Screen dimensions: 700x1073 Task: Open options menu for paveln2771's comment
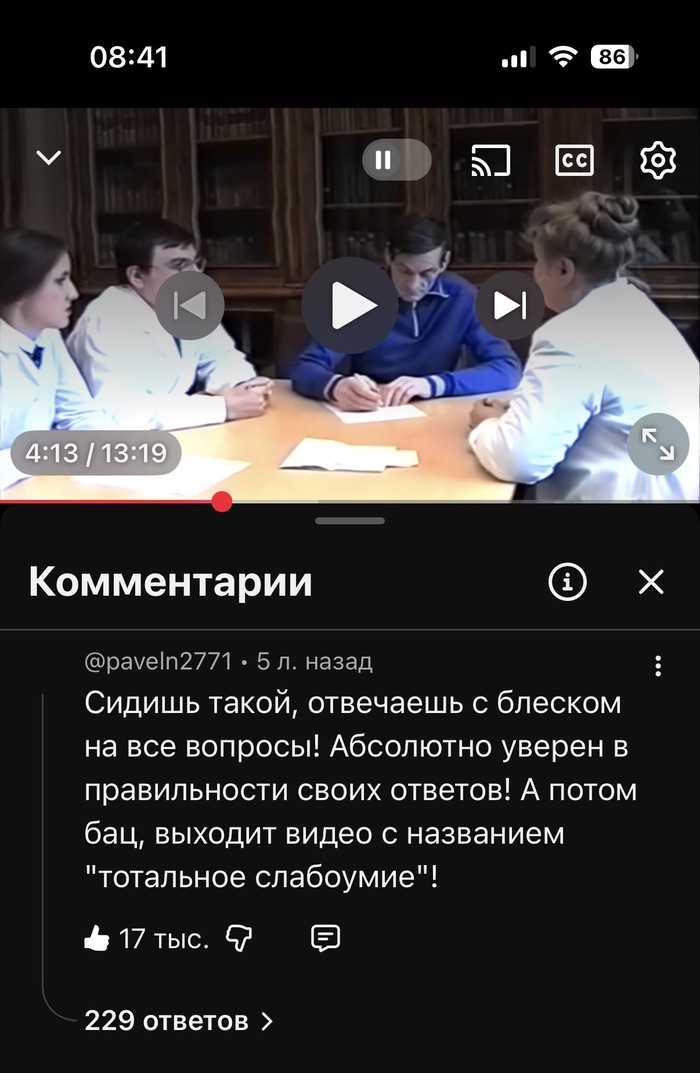coord(657,666)
